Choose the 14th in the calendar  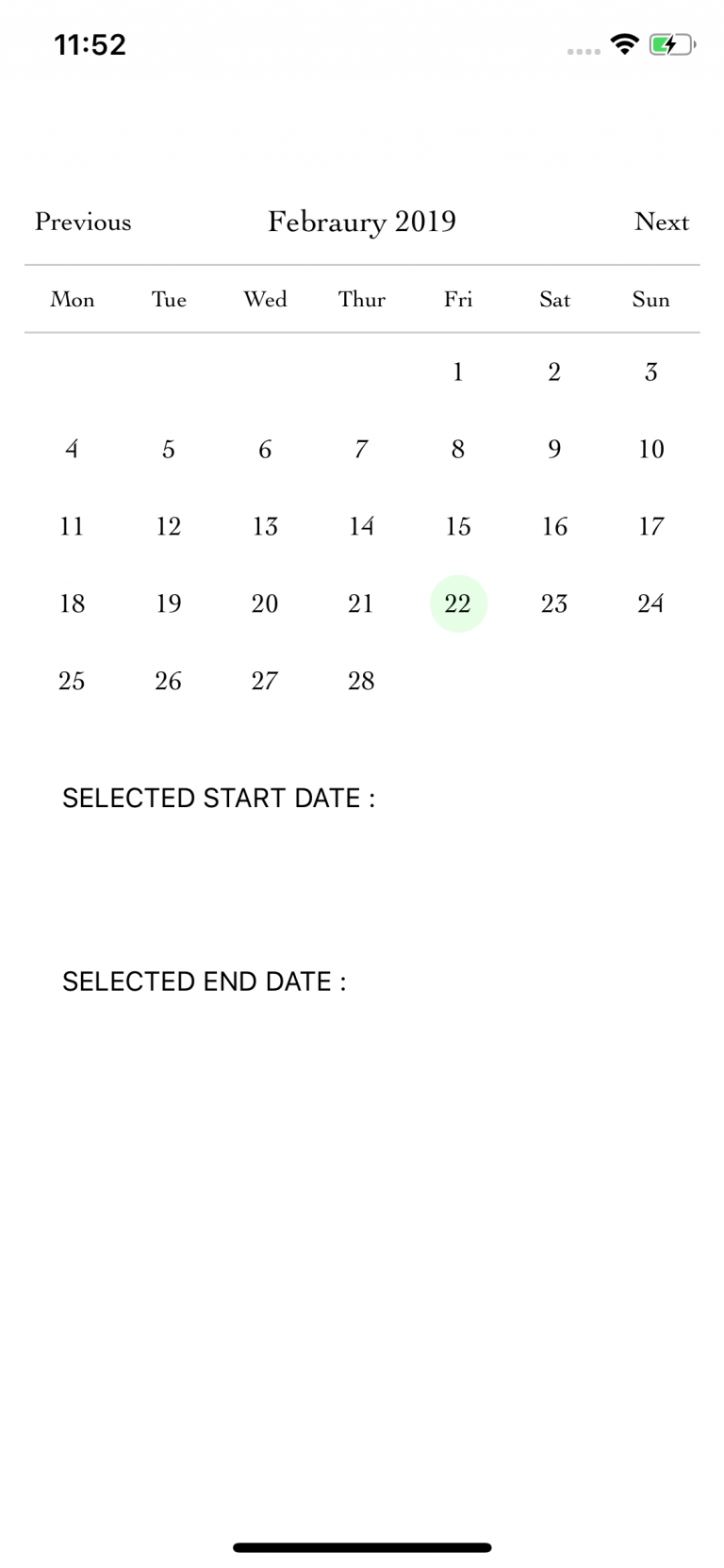point(361,526)
